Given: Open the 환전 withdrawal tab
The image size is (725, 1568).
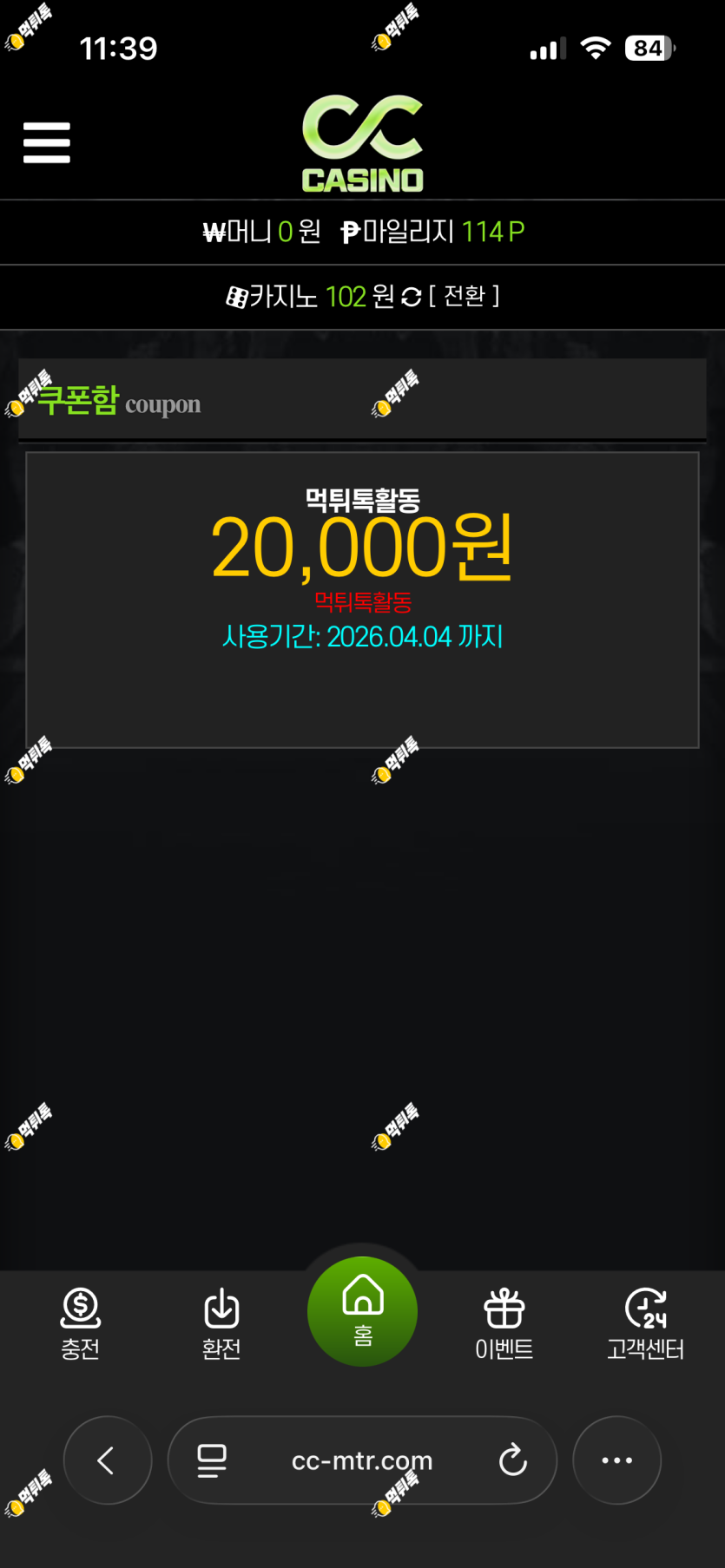Looking at the screenshot, I should click(x=221, y=1323).
